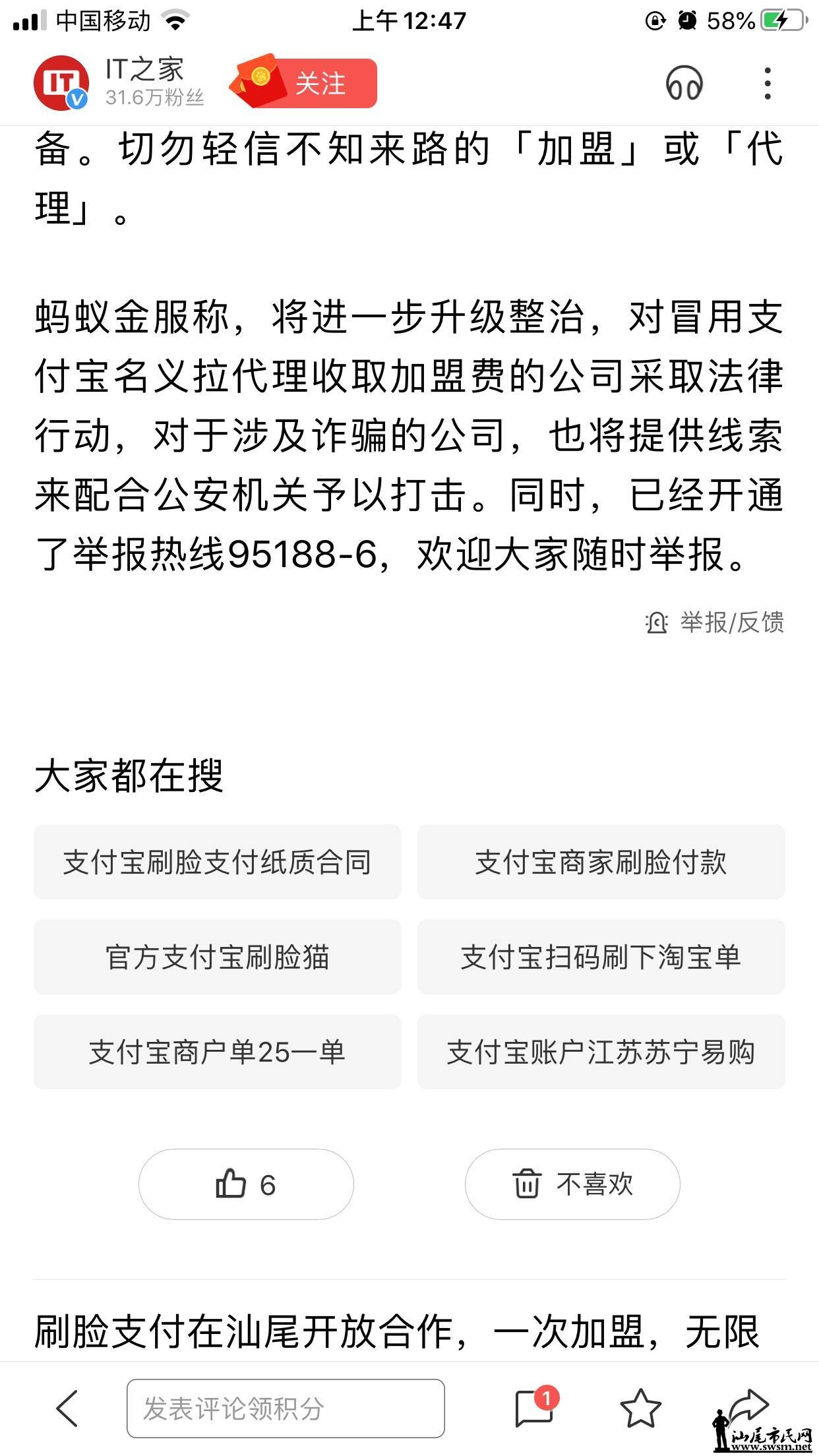Viewport: 819px width, 1456px height.
Task: Give a thumbs-up on the like button
Action: [x=245, y=1184]
